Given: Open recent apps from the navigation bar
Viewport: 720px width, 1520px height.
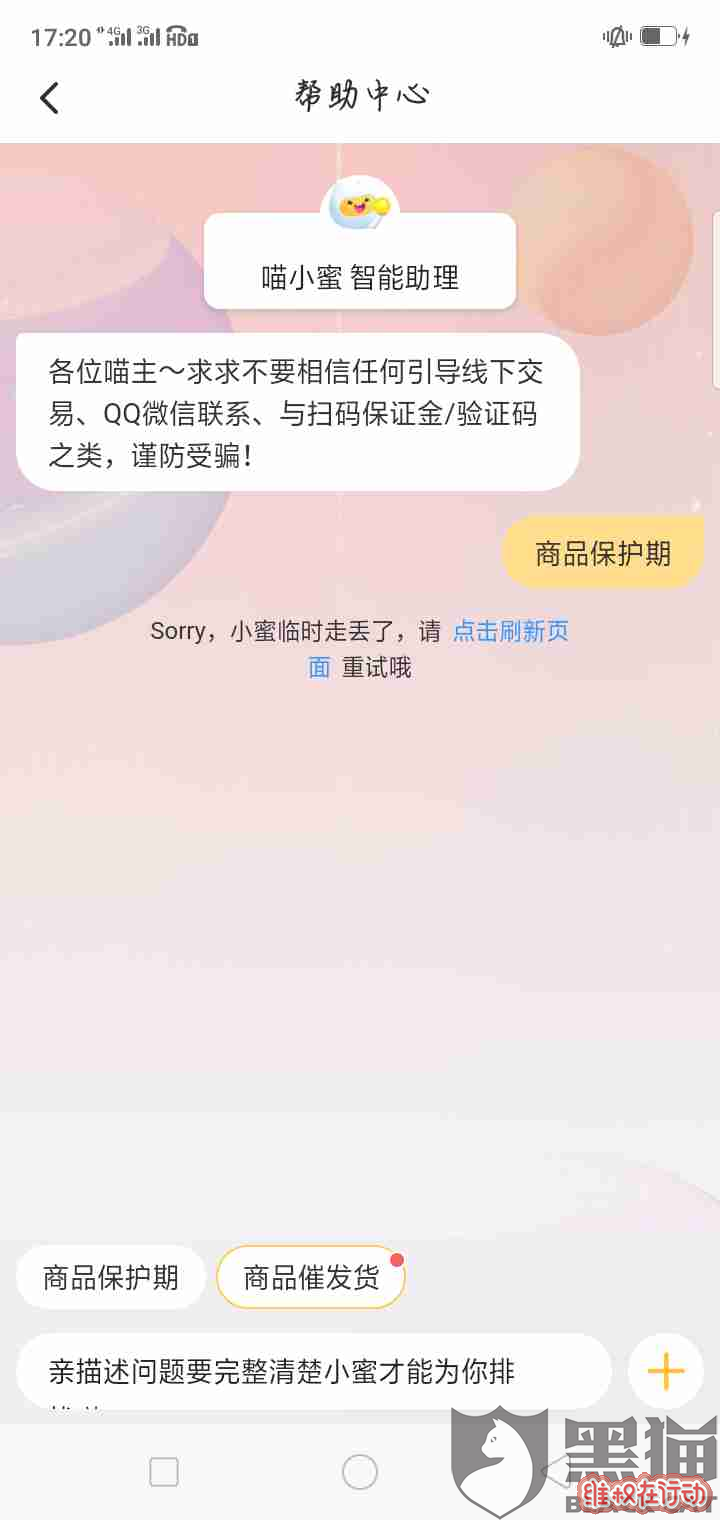Looking at the screenshot, I should tap(164, 1471).
